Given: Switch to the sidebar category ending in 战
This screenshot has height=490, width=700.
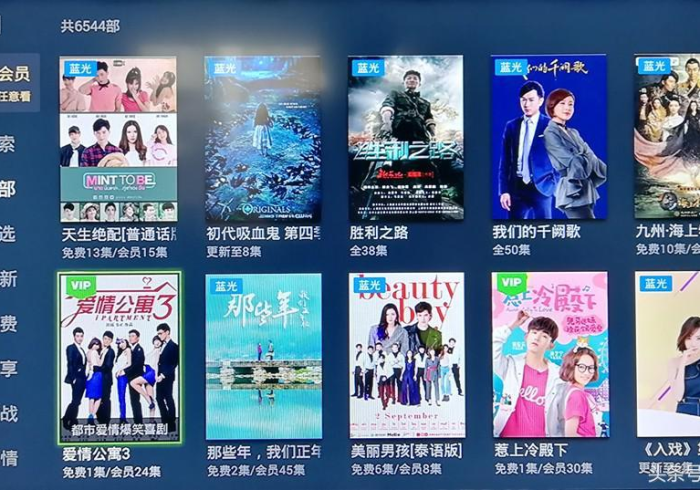Looking at the screenshot, I should (8, 414).
